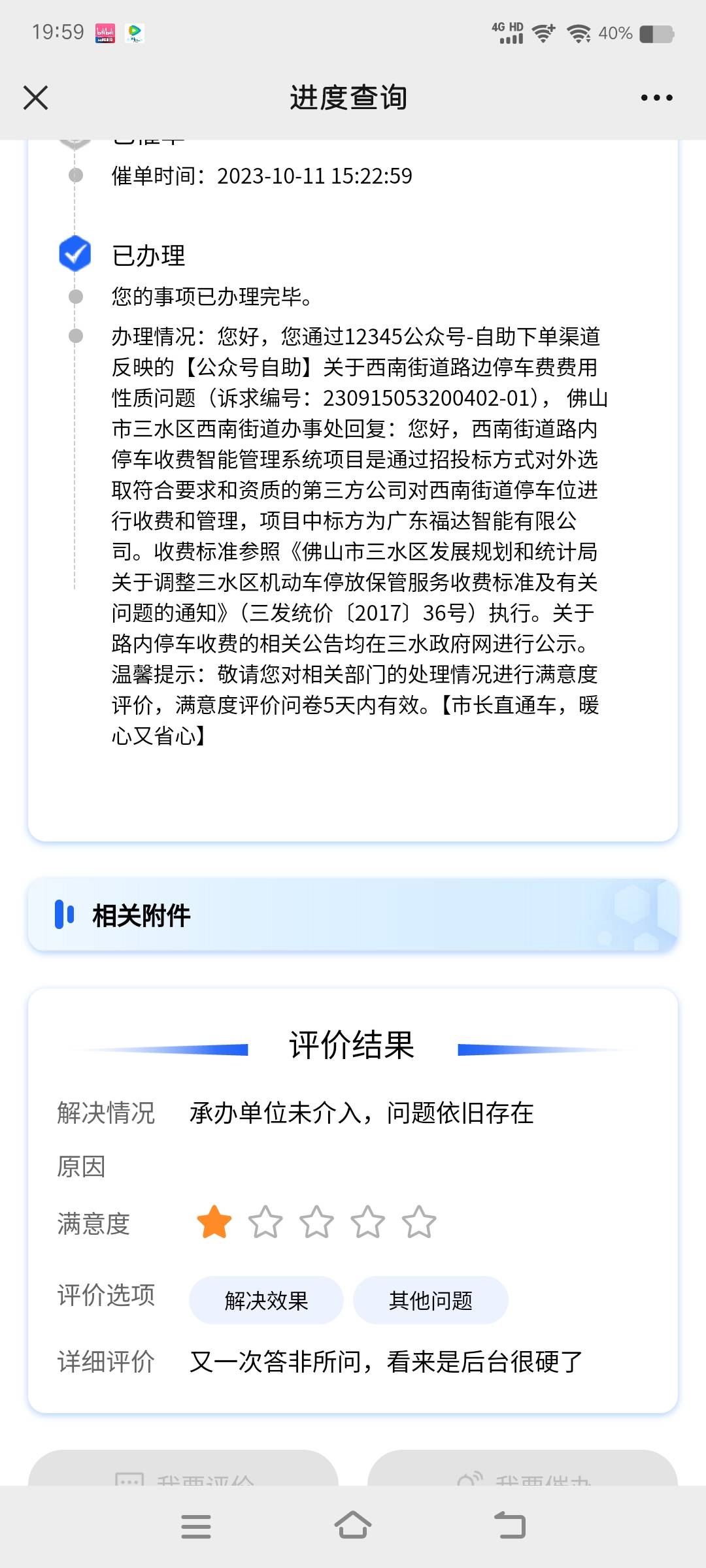This screenshot has width=706, height=1568.
Task: Open the system recent apps menu
Action: [195, 1526]
